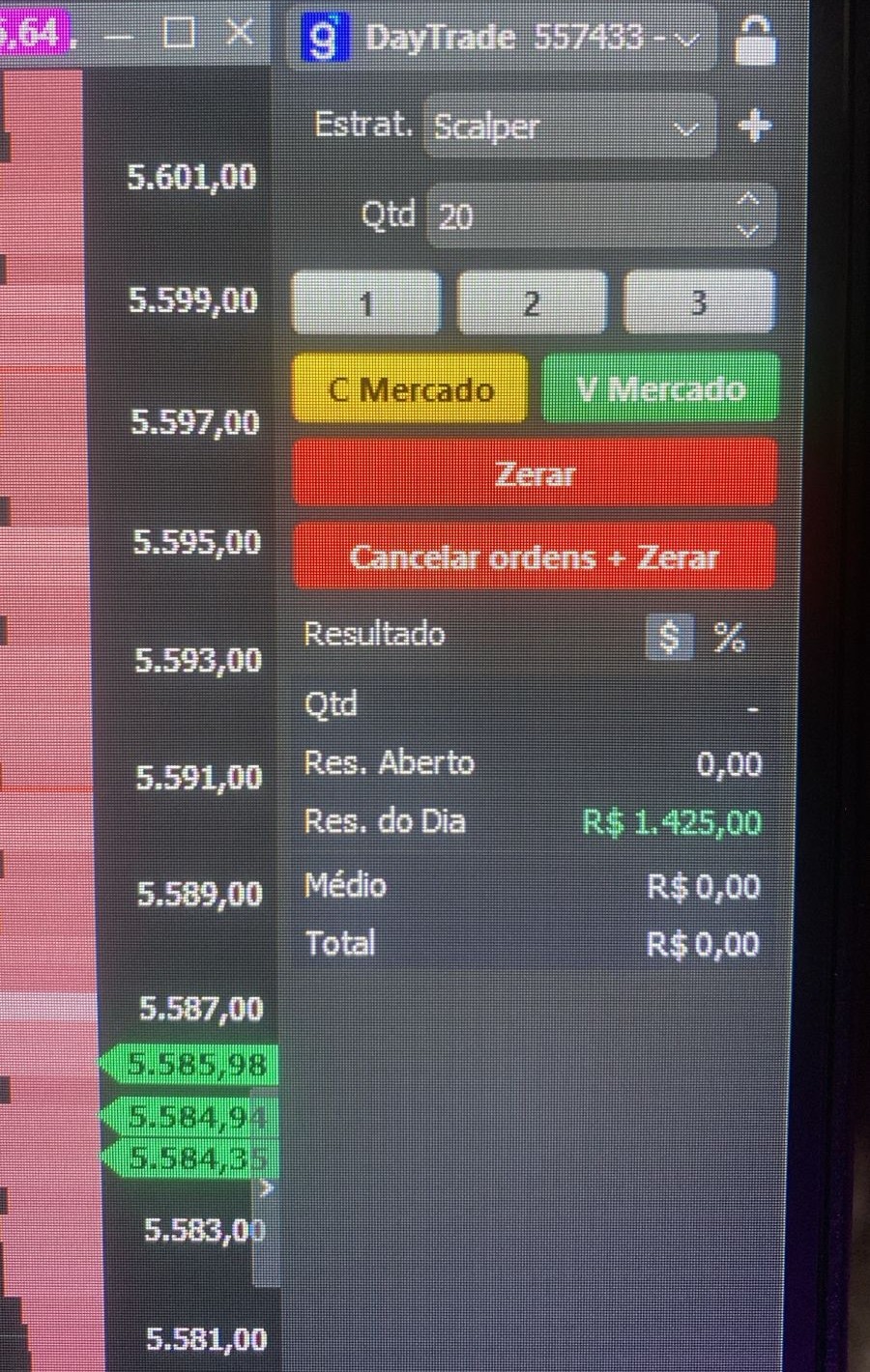Sell at market with V Mercado

pyautogui.click(x=660, y=388)
